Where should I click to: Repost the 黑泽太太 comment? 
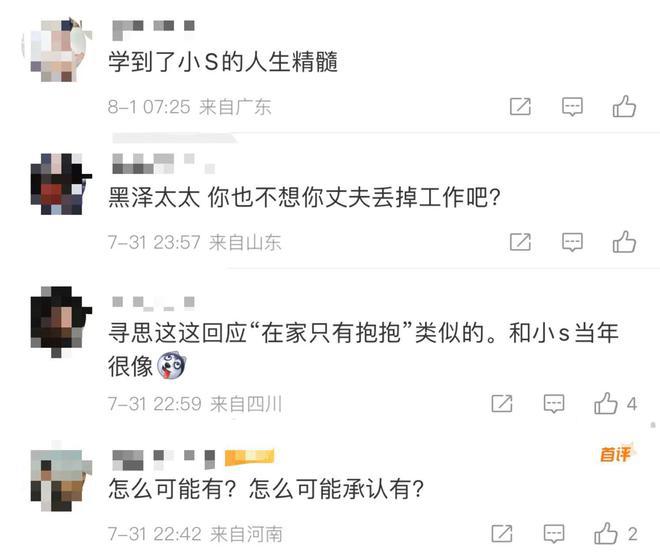click(520, 241)
